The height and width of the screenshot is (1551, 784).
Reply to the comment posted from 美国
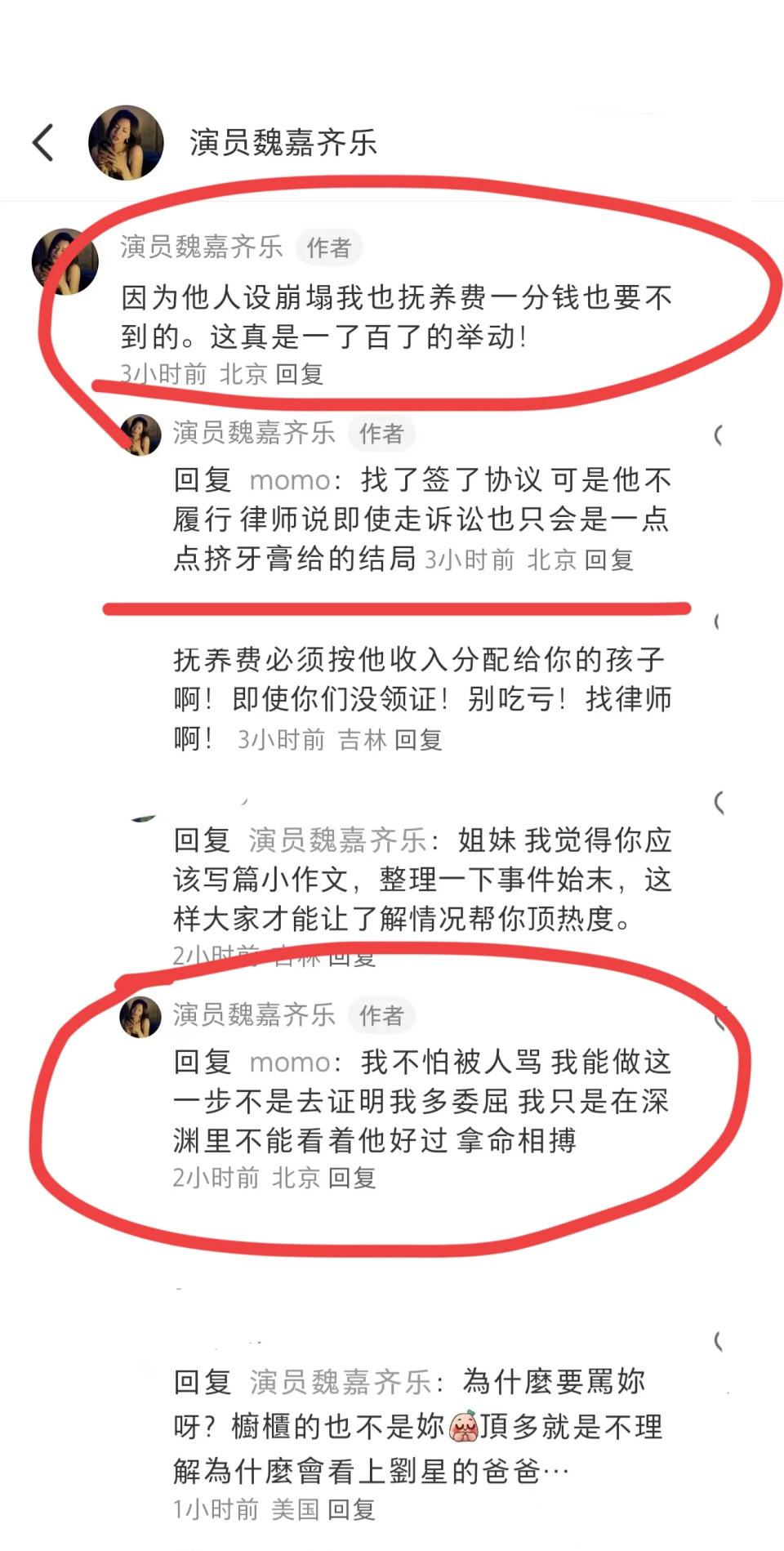tap(351, 1509)
